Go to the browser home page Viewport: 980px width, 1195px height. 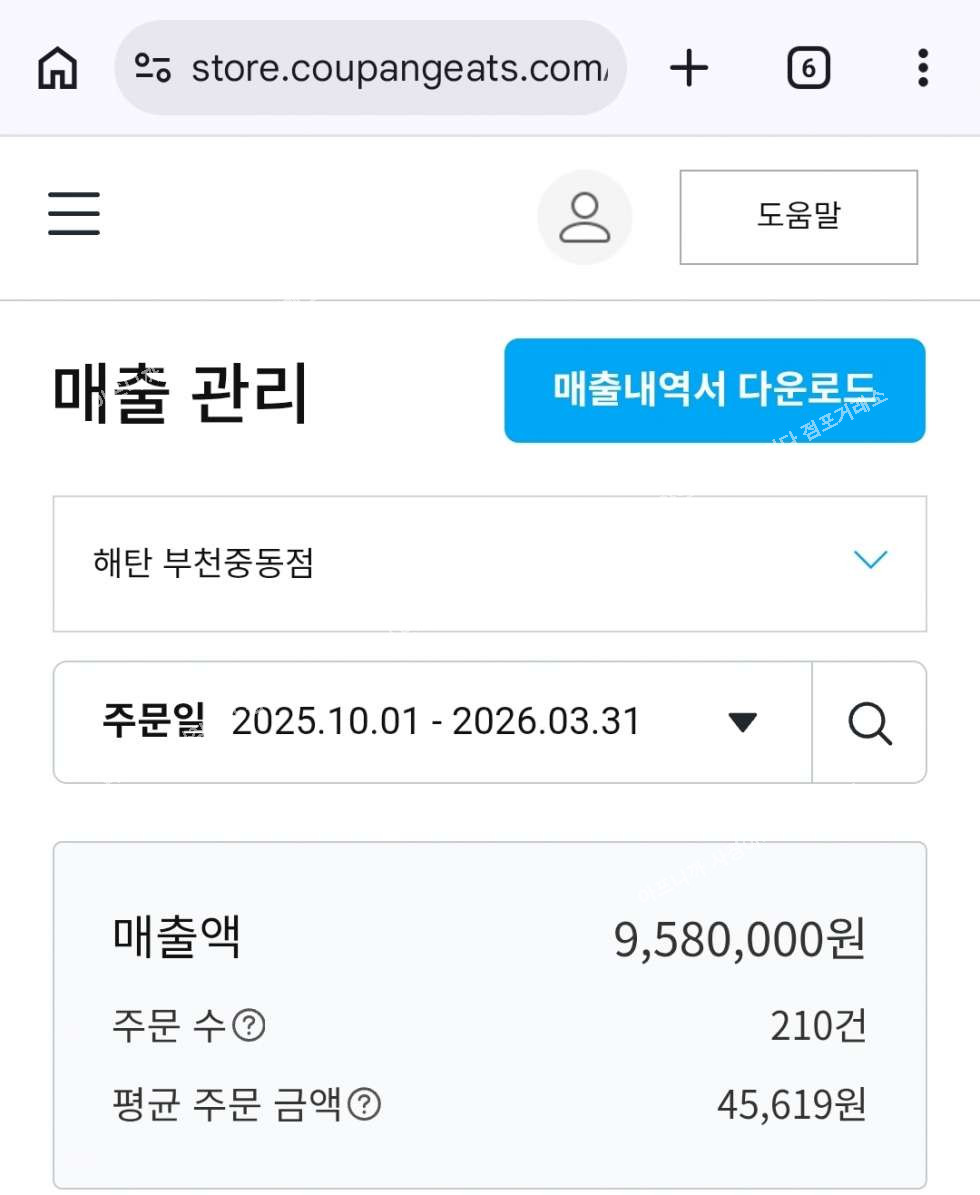tap(58, 68)
